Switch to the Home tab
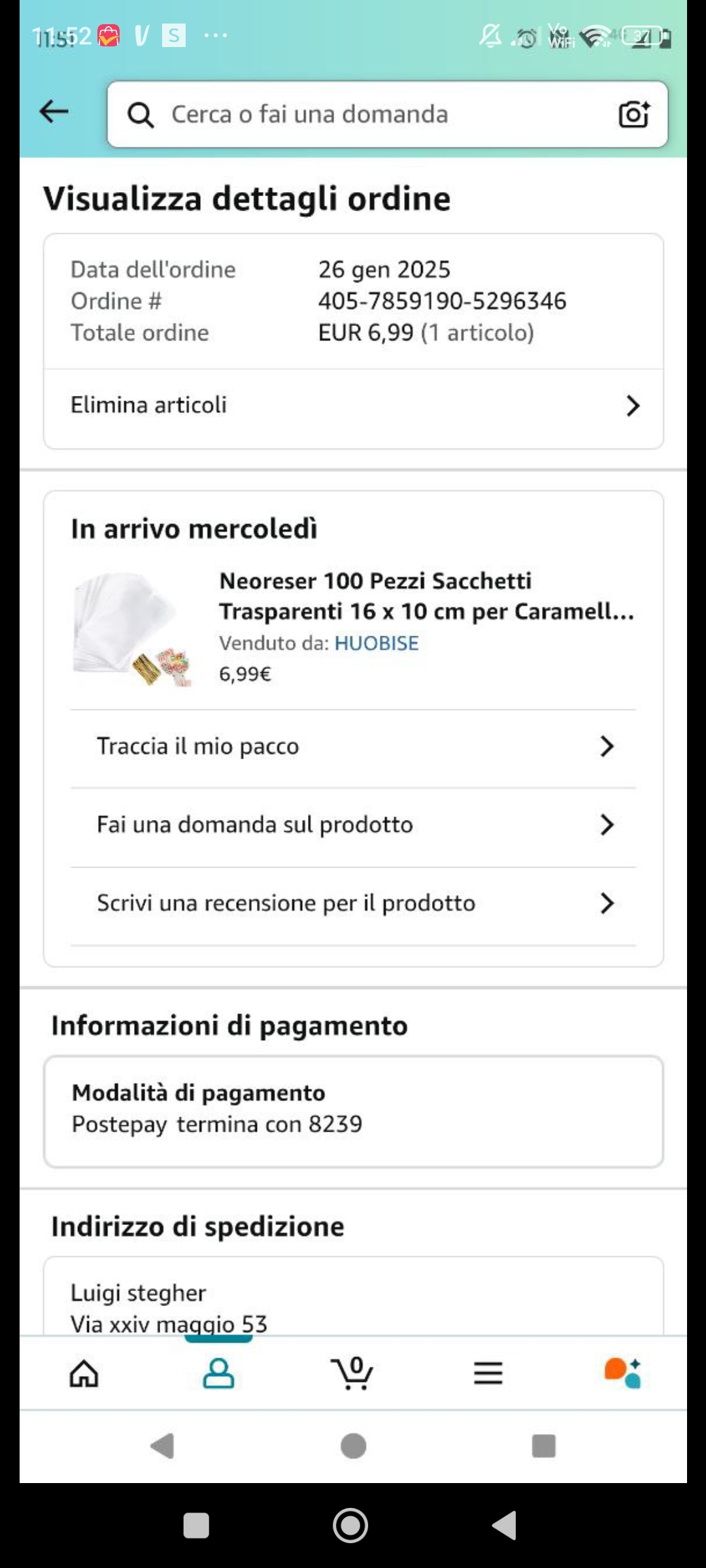Screen dimensions: 706x1568 point(84,1373)
